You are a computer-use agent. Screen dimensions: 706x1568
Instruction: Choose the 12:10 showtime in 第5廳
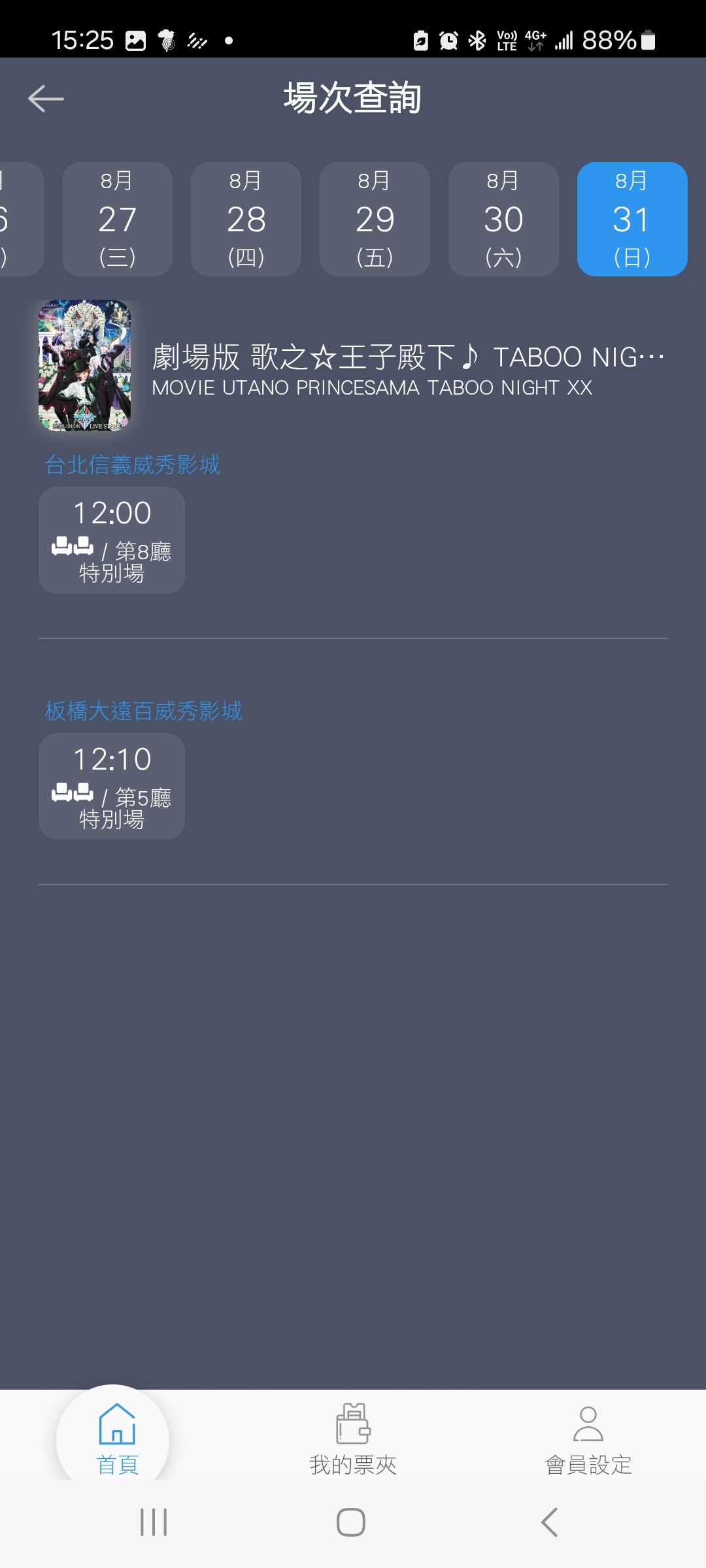point(112,786)
